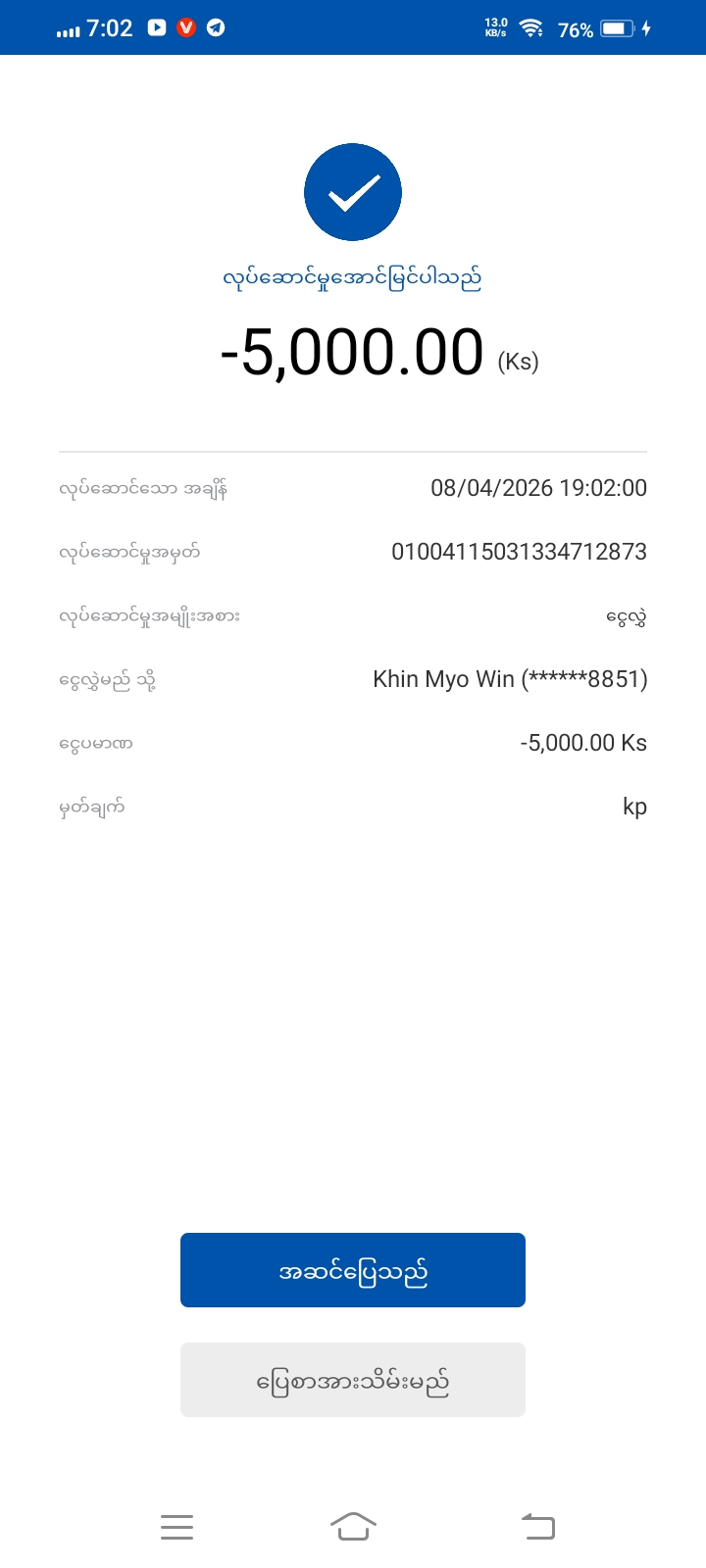
Task: Go back using system back button
Action: tap(538, 1526)
